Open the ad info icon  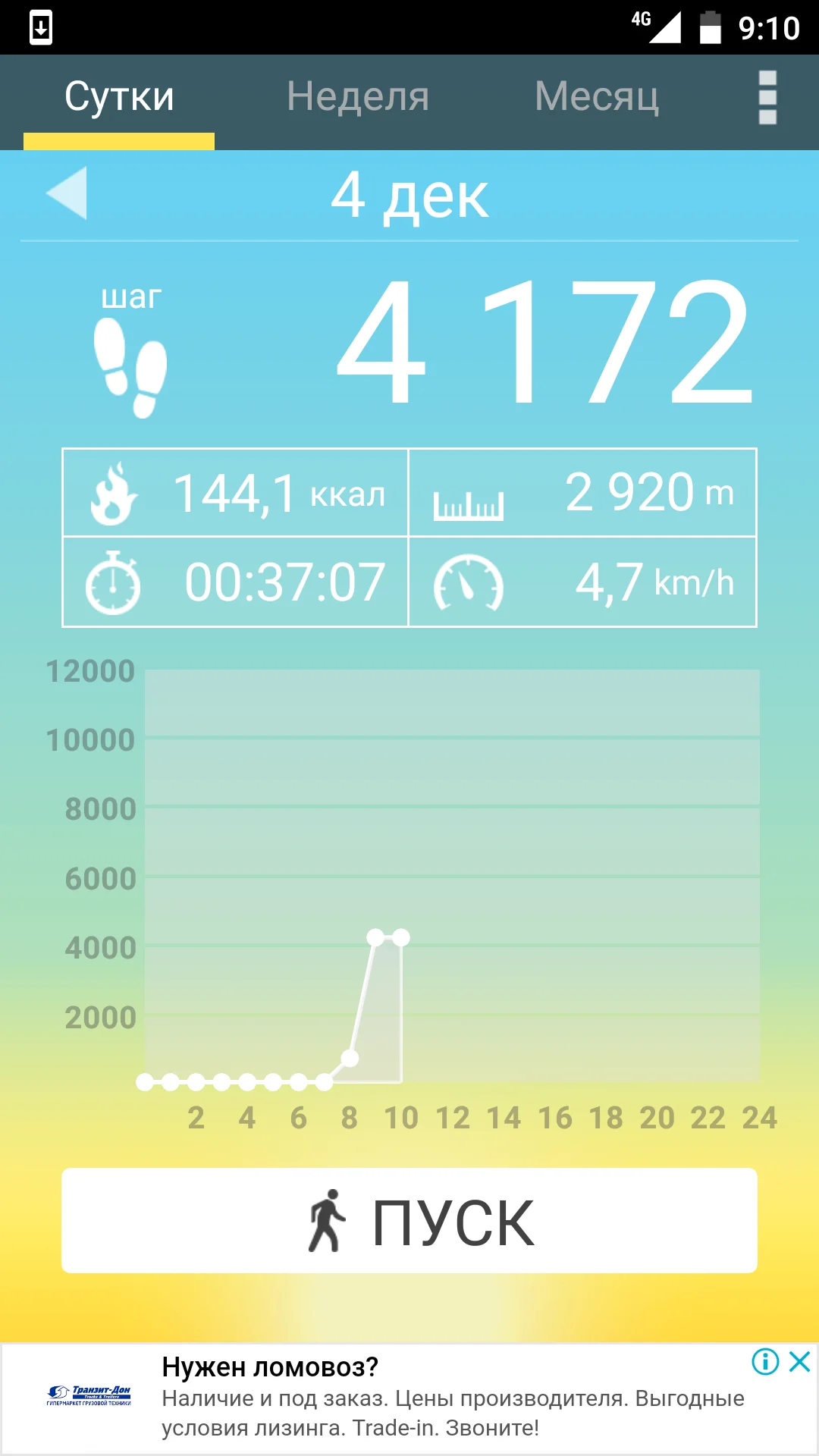[765, 1362]
